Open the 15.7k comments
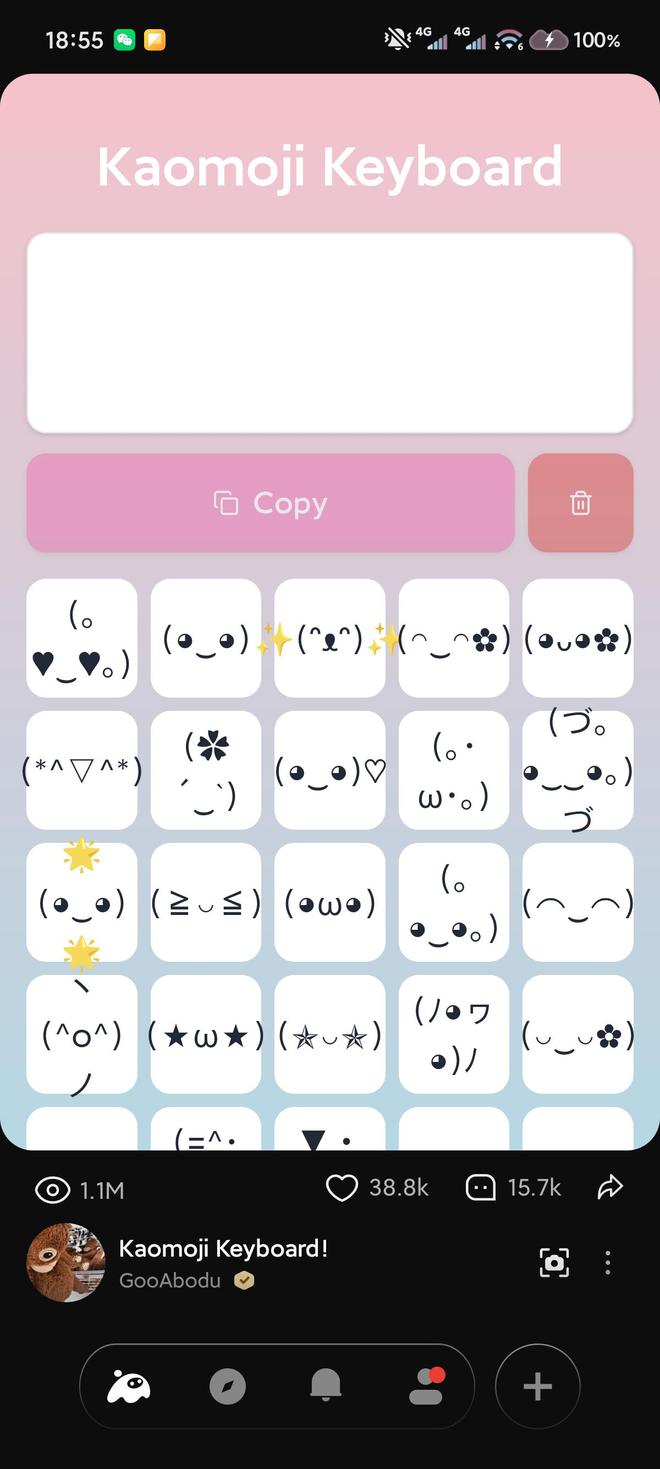Screen dimensions: 660x1469 [x=481, y=1188]
